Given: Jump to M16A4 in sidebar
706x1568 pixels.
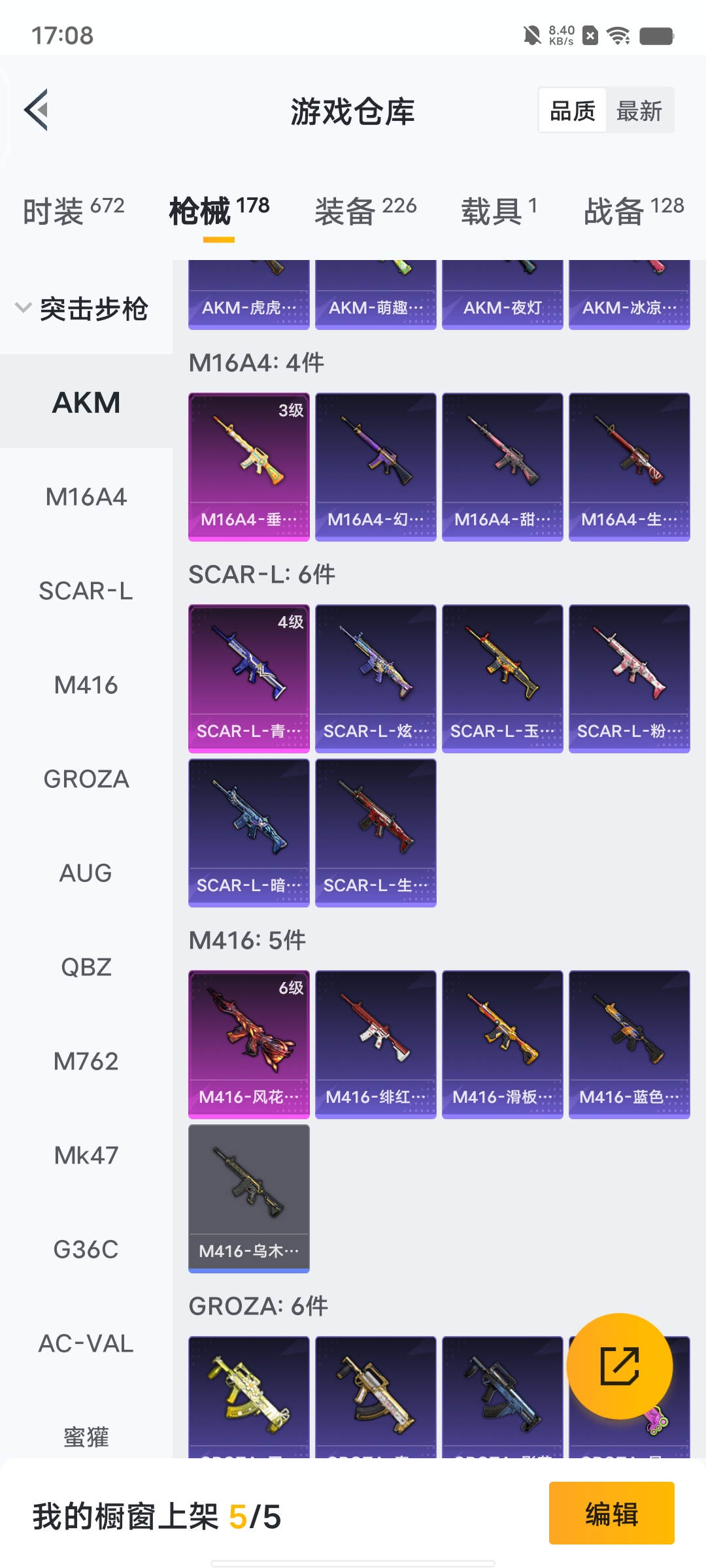Looking at the screenshot, I should [86, 497].
